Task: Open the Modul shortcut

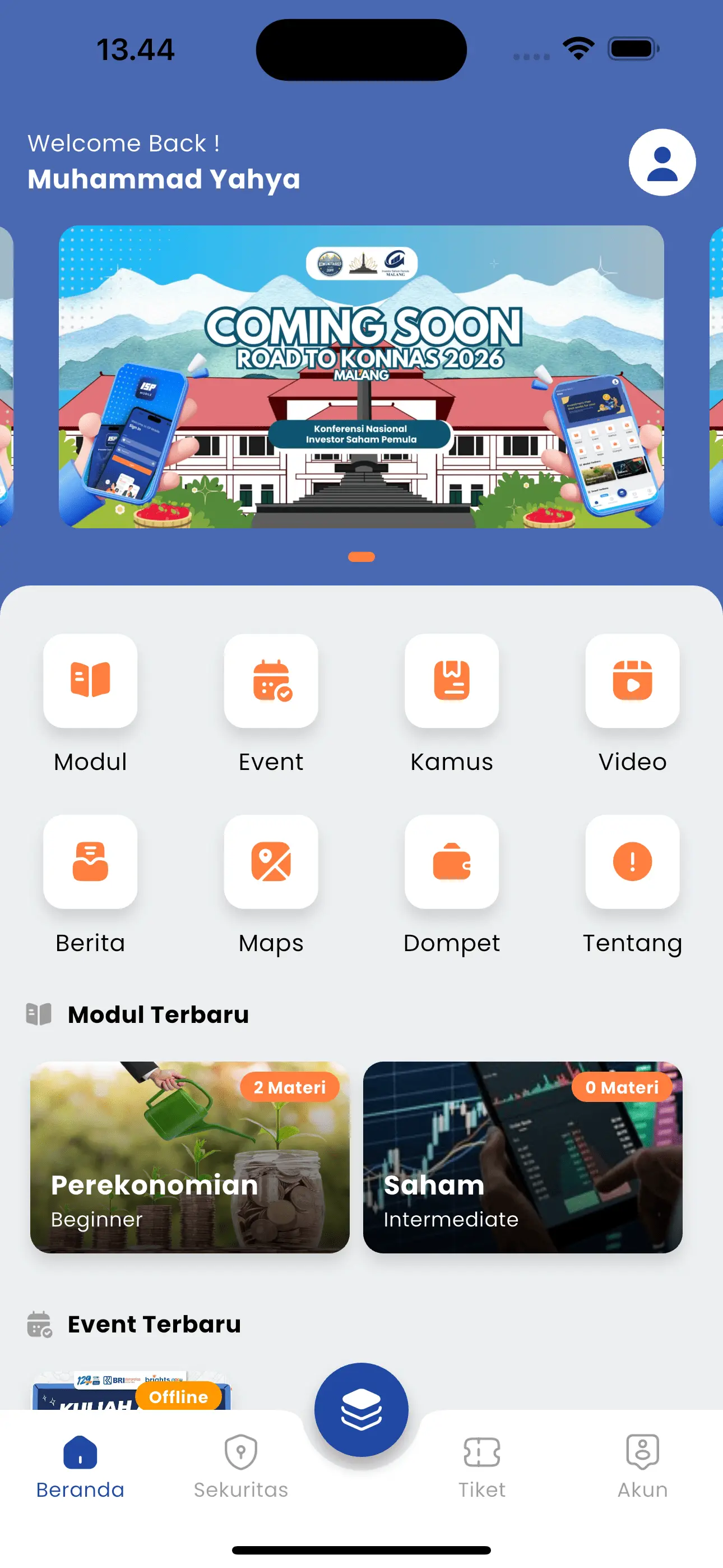Action: (90, 680)
